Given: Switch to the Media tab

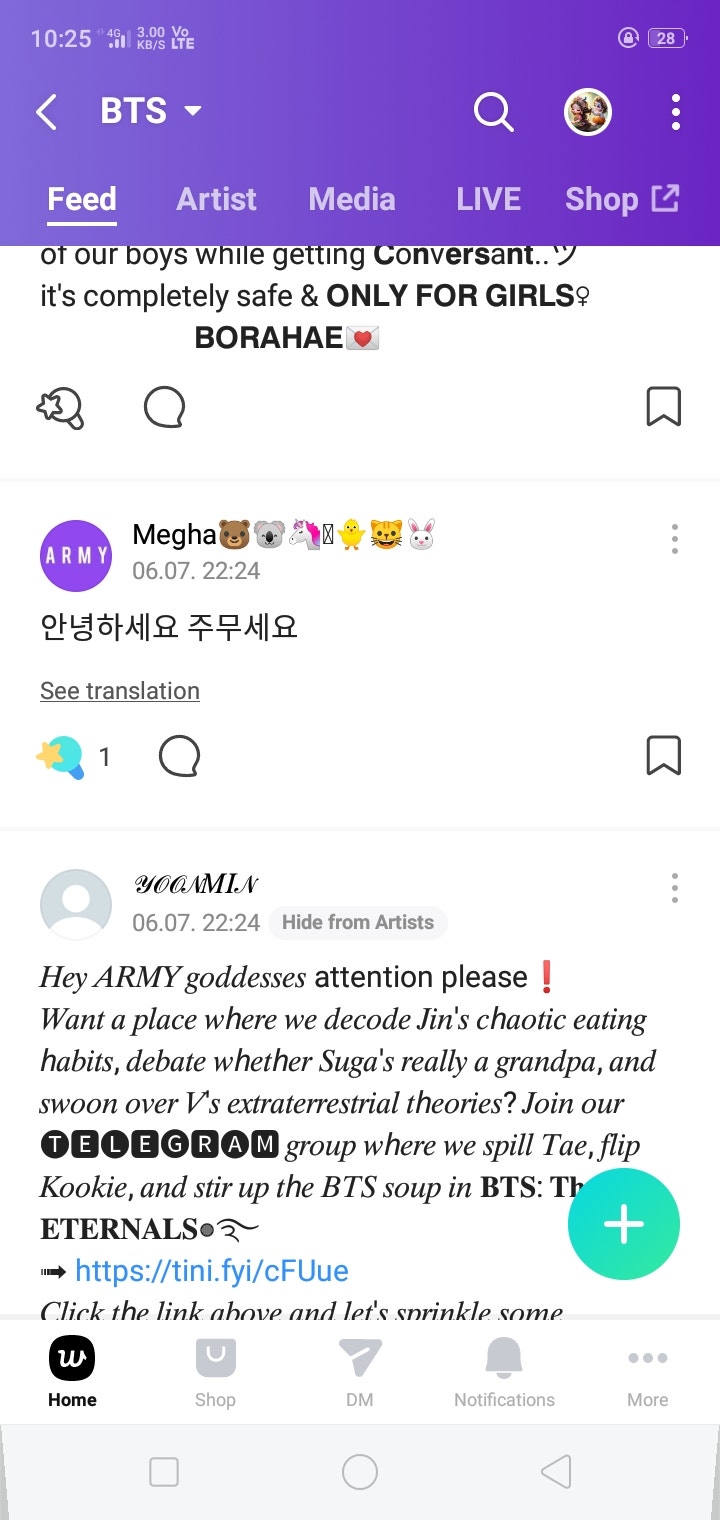Looking at the screenshot, I should point(352,199).
